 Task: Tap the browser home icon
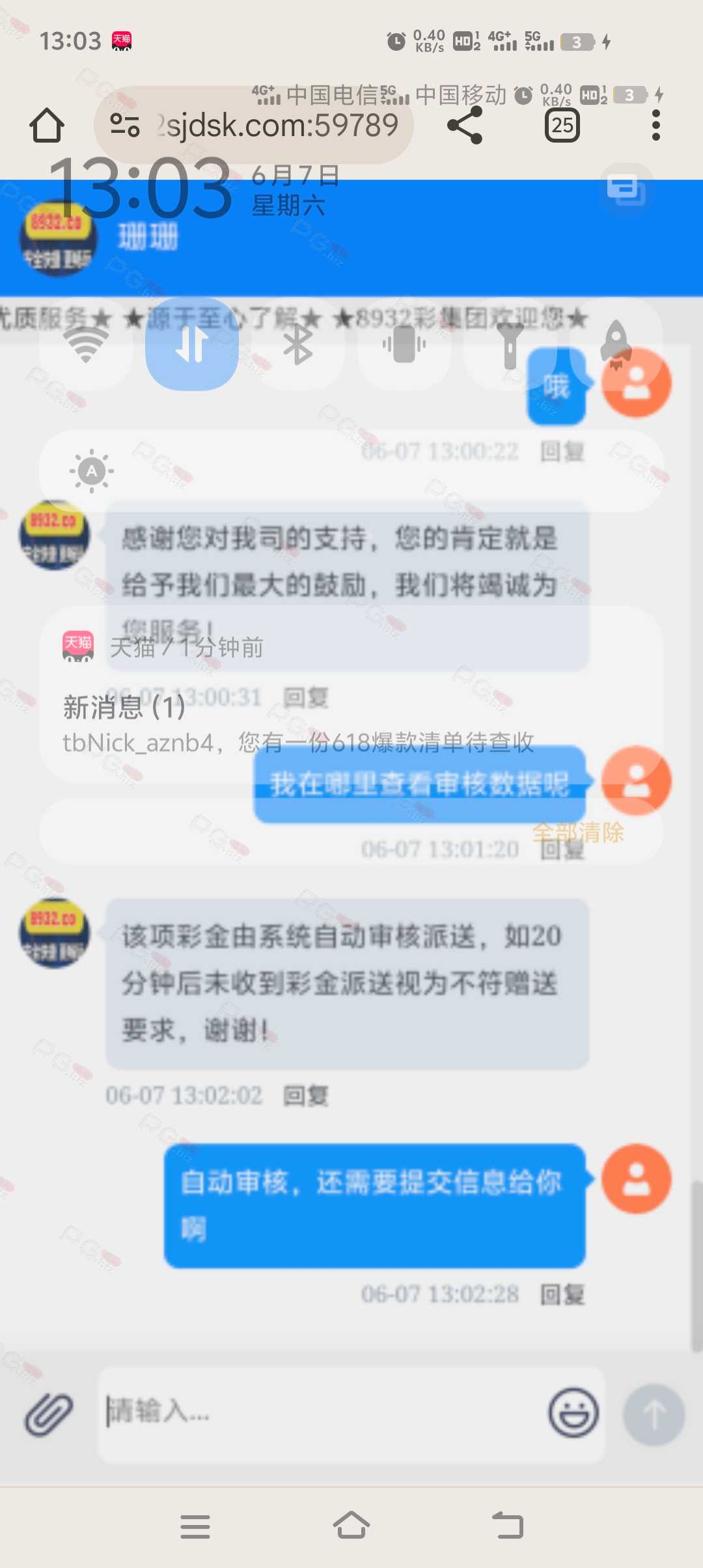point(47,125)
